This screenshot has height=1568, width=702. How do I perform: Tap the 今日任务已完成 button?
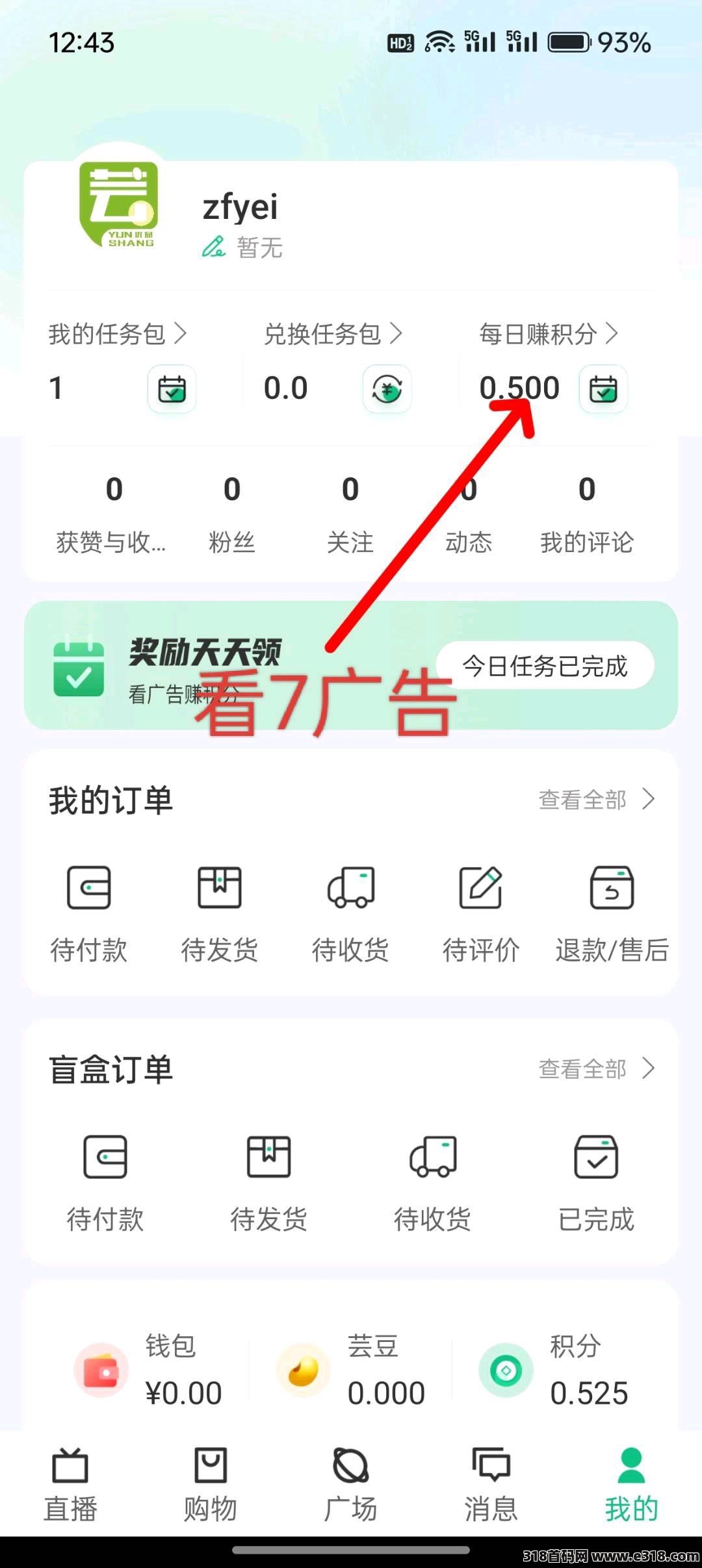(x=545, y=666)
